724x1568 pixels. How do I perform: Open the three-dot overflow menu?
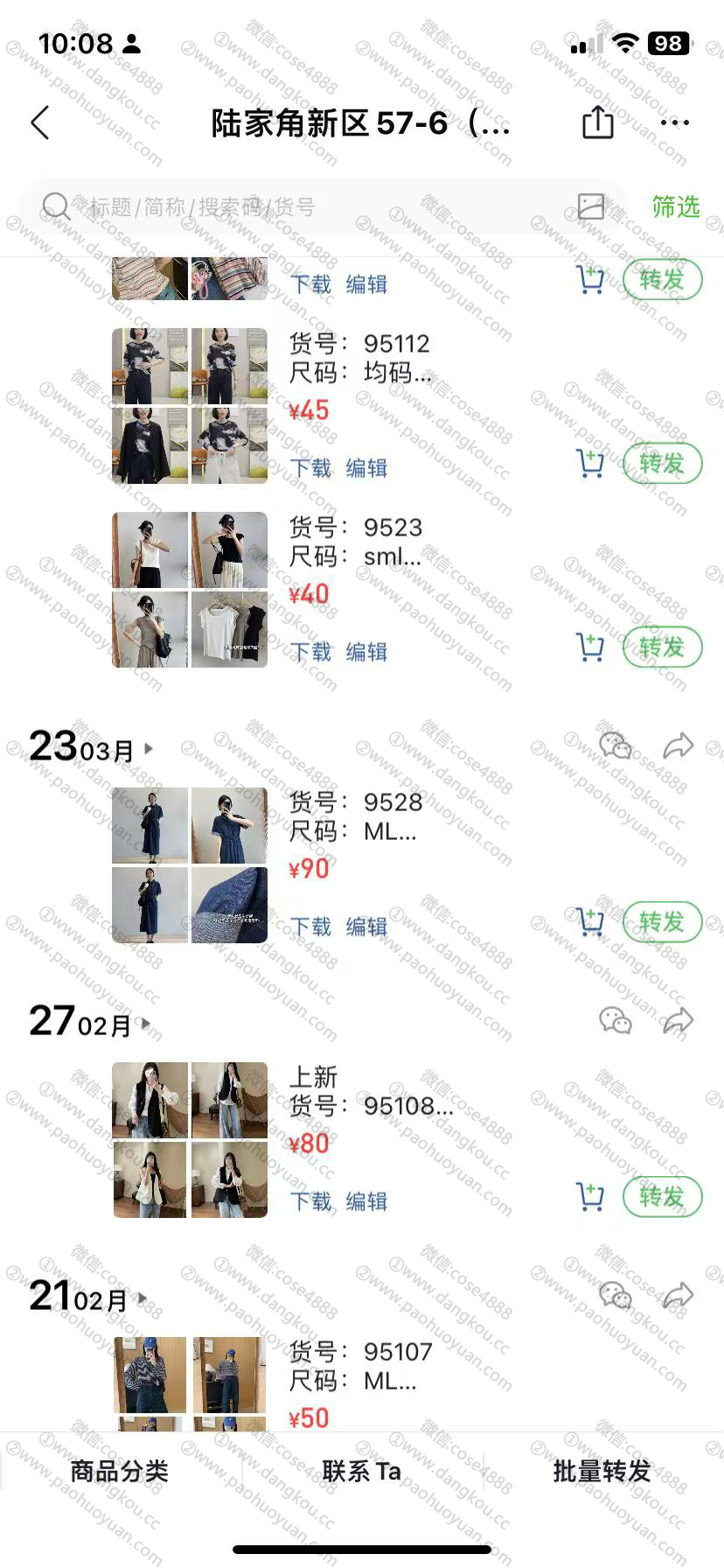click(x=674, y=123)
